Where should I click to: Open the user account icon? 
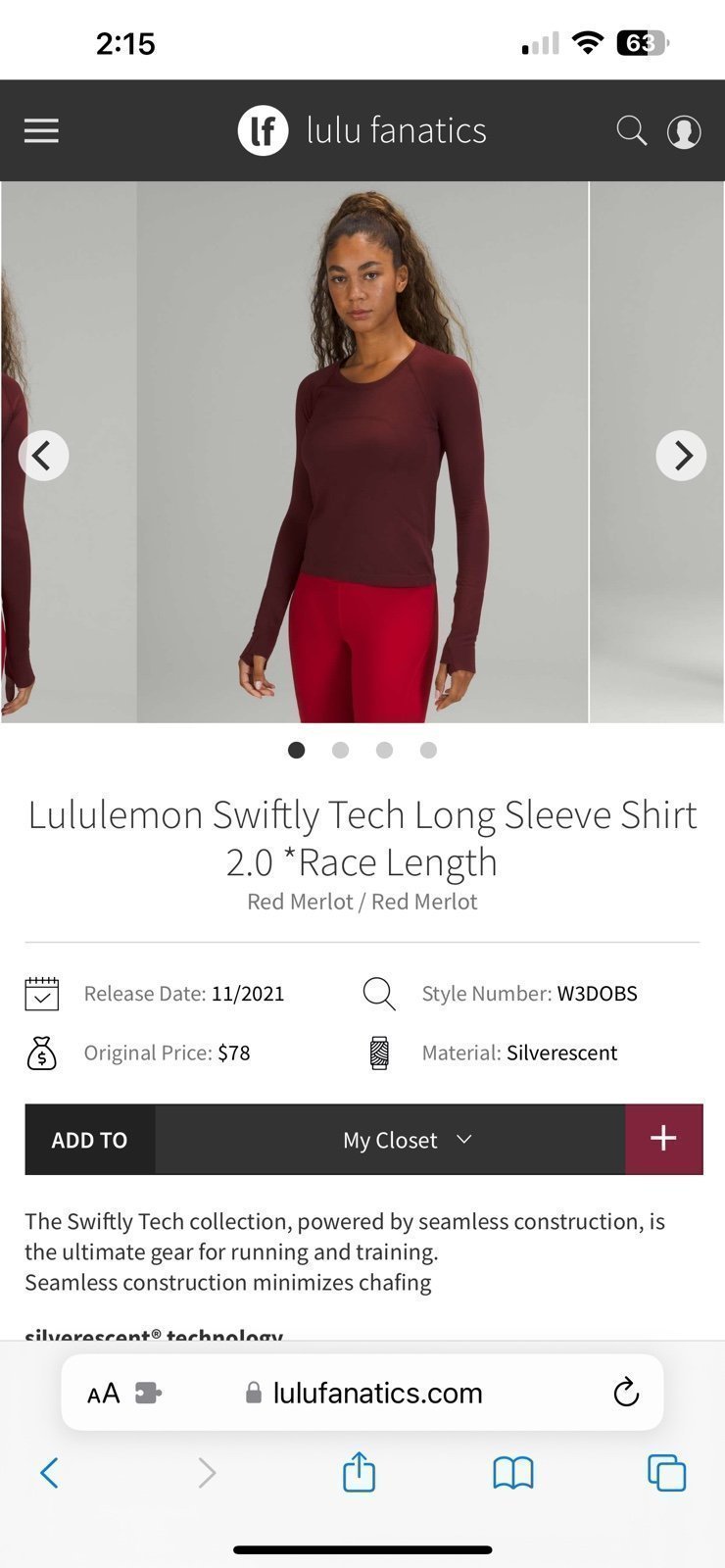pyautogui.click(x=684, y=131)
